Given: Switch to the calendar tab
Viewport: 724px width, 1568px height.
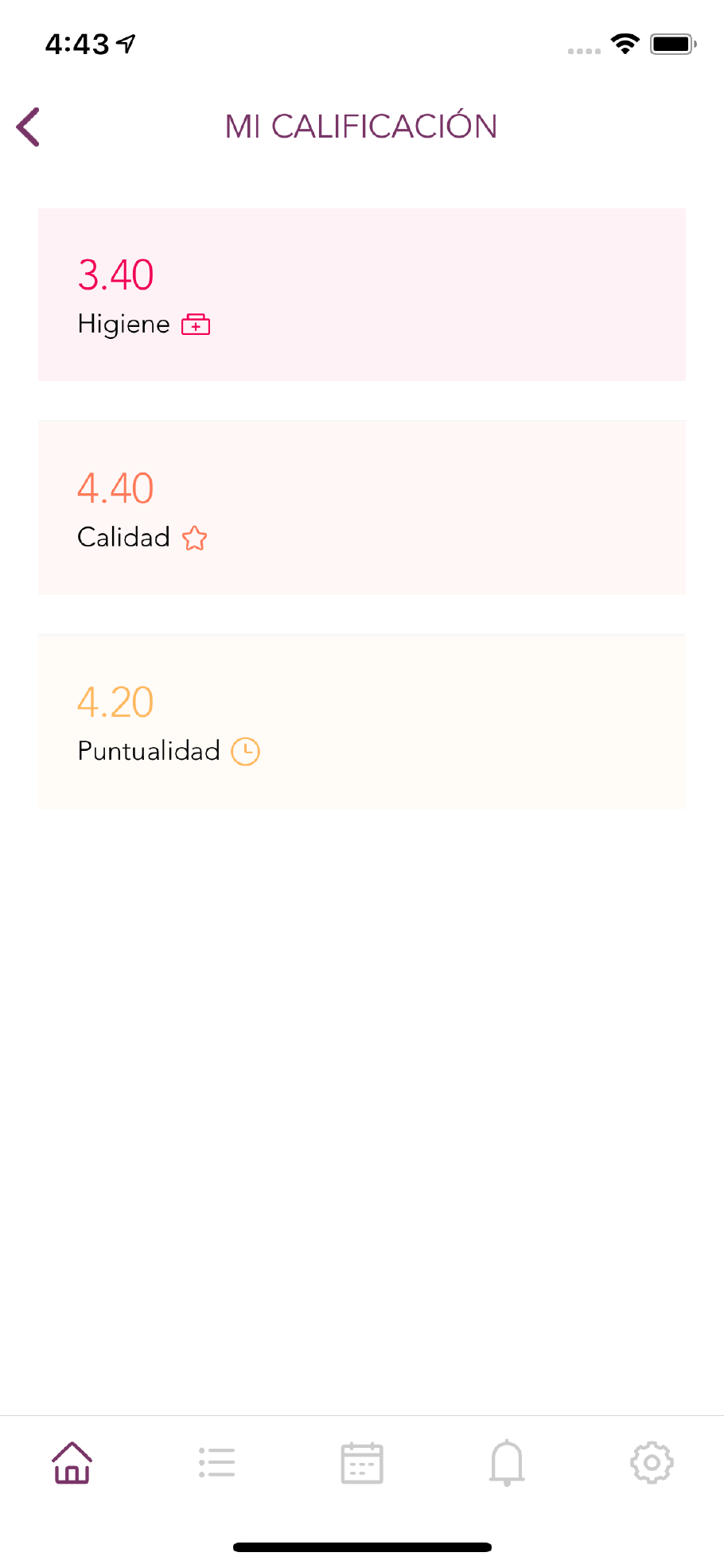Looking at the screenshot, I should point(362,1463).
